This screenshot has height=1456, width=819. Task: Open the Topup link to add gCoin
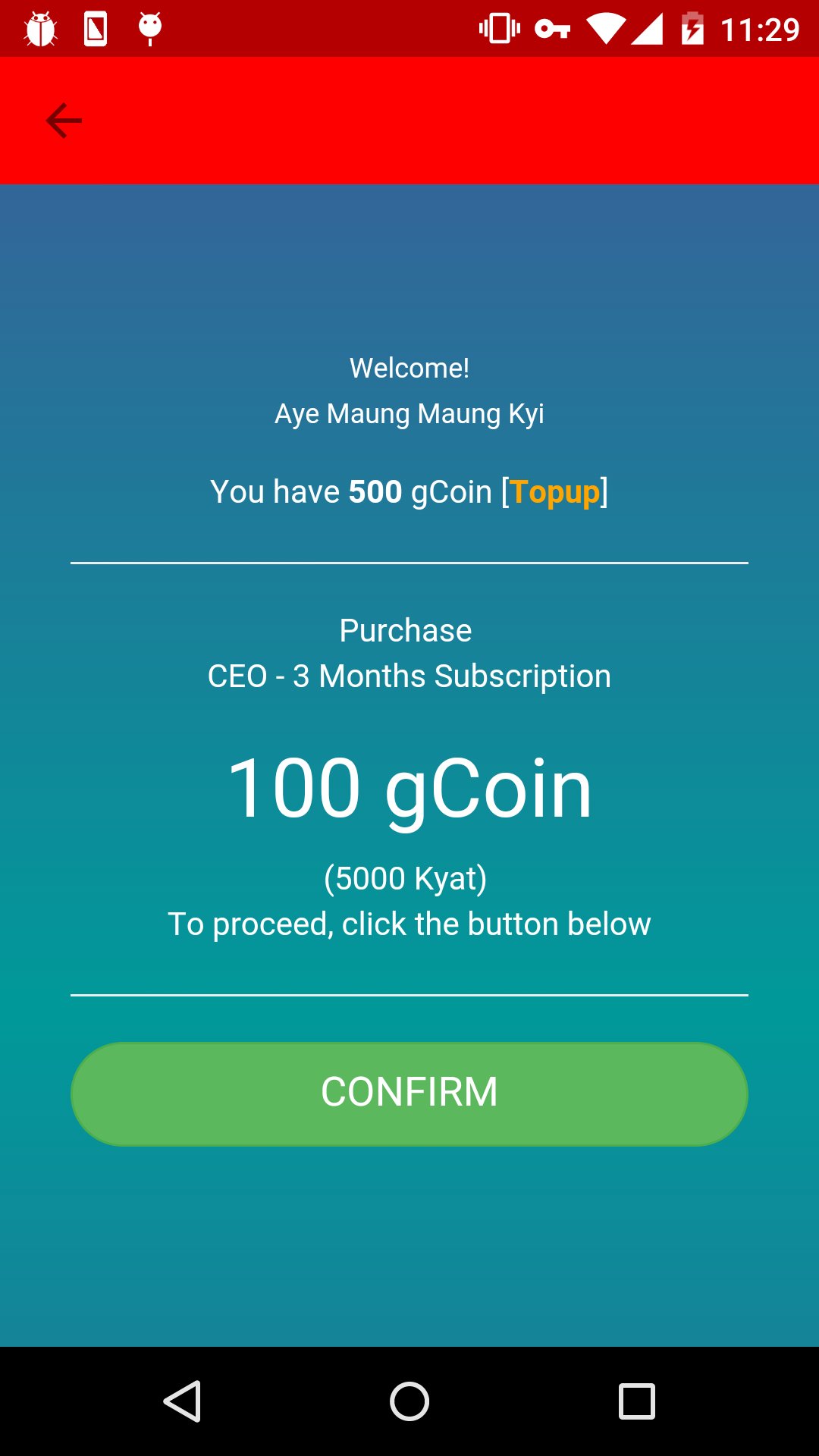pyautogui.click(x=555, y=492)
